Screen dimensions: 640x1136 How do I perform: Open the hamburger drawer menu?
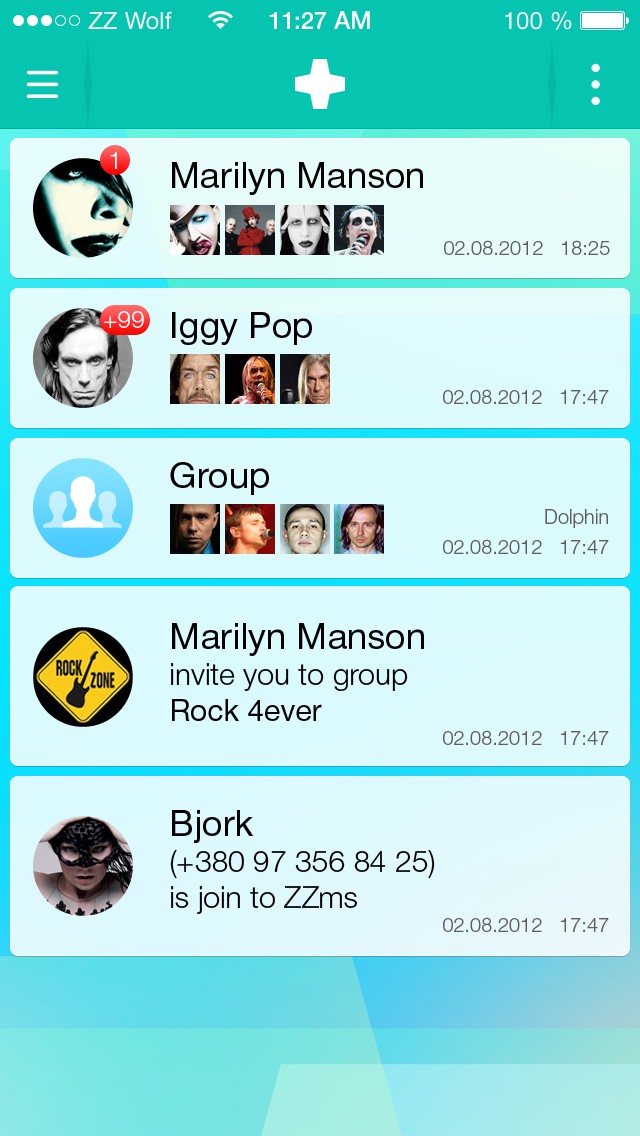coord(42,84)
